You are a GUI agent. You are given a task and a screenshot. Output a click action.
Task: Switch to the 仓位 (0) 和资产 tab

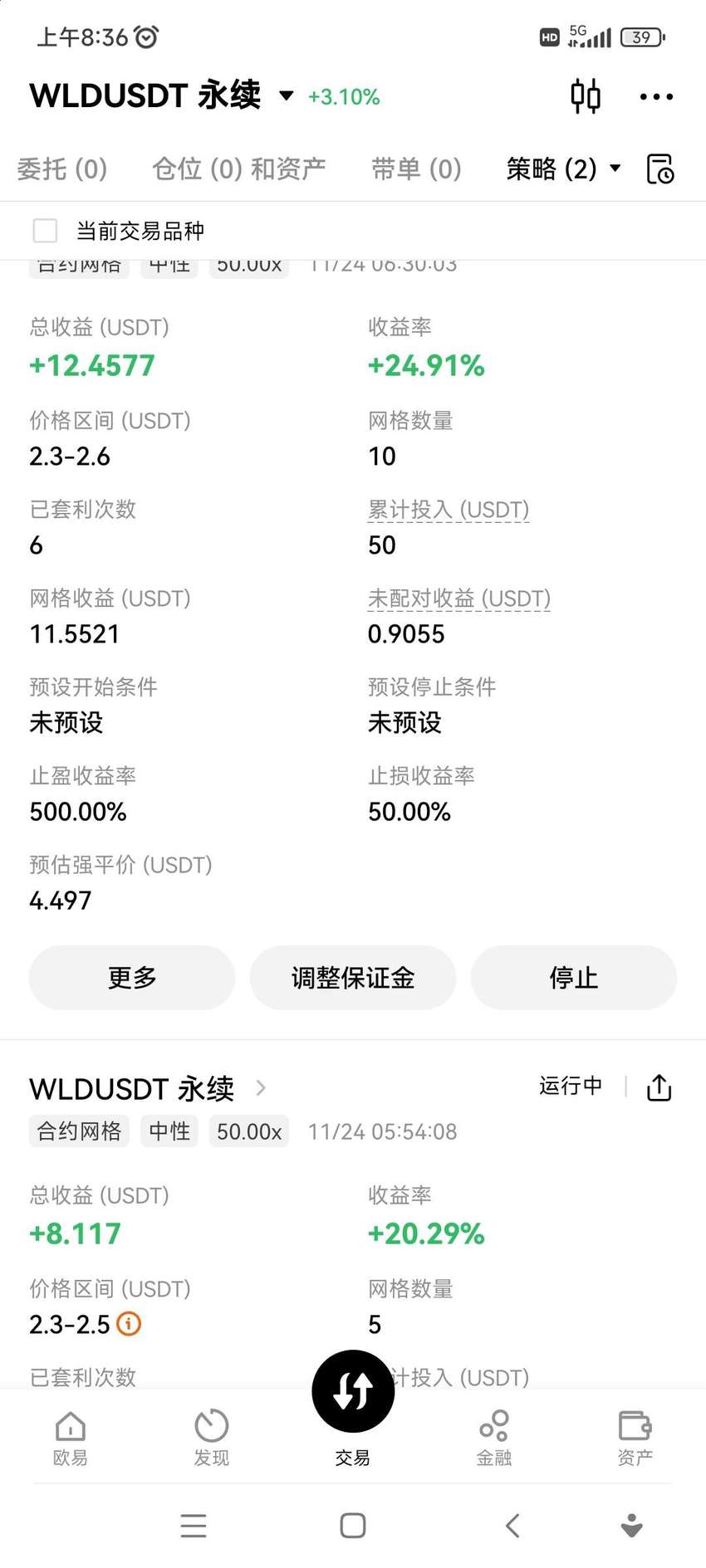pos(239,169)
